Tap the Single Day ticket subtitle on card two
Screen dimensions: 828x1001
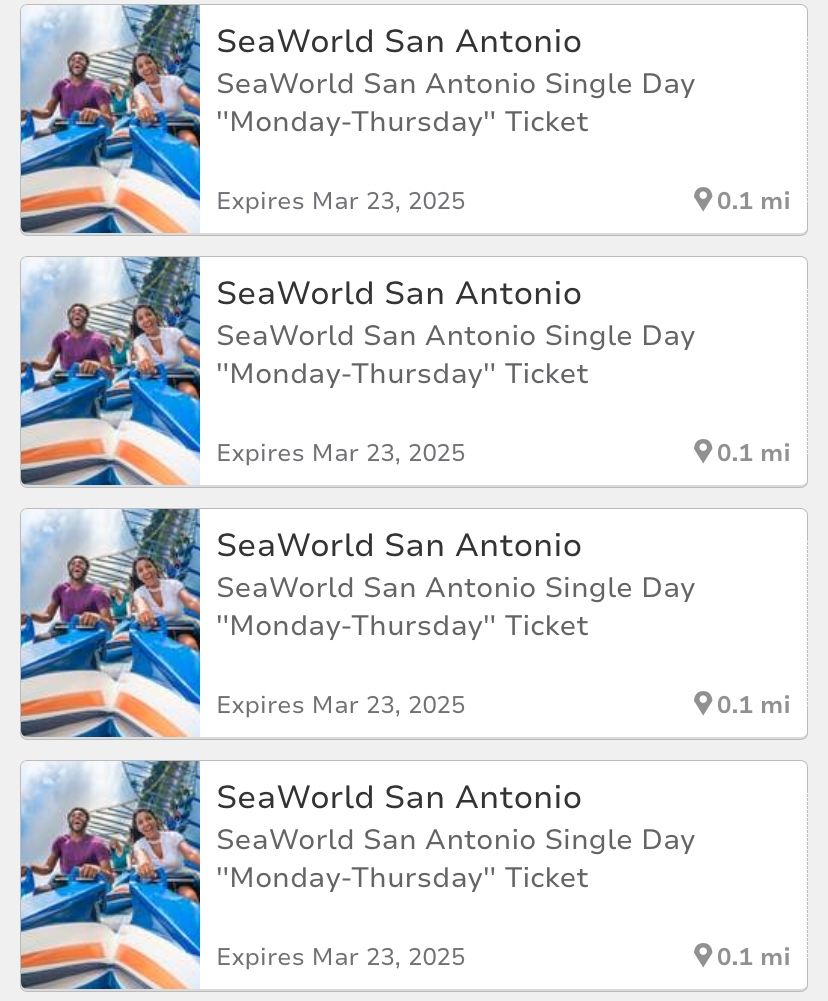pos(456,355)
